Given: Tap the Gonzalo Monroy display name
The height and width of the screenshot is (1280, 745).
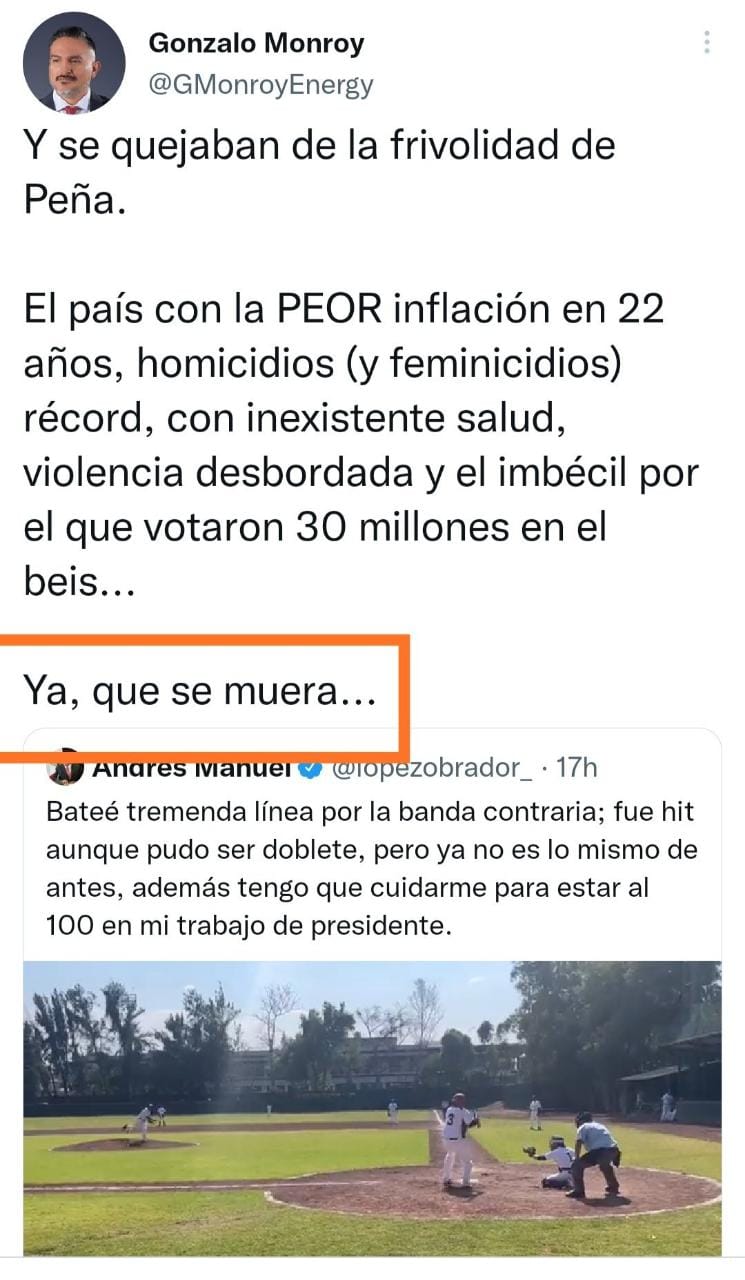Looking at the screenshot, I should [x=256, y=43].
